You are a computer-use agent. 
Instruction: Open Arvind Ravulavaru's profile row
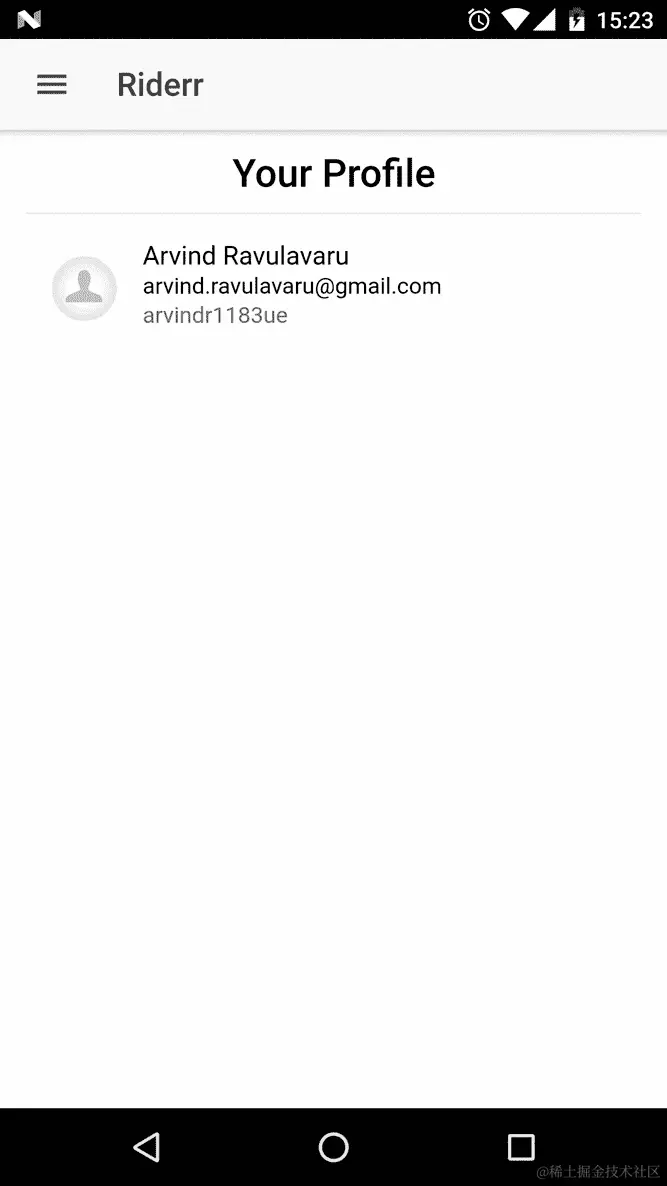pyautogui.click(x=290, y=286)
